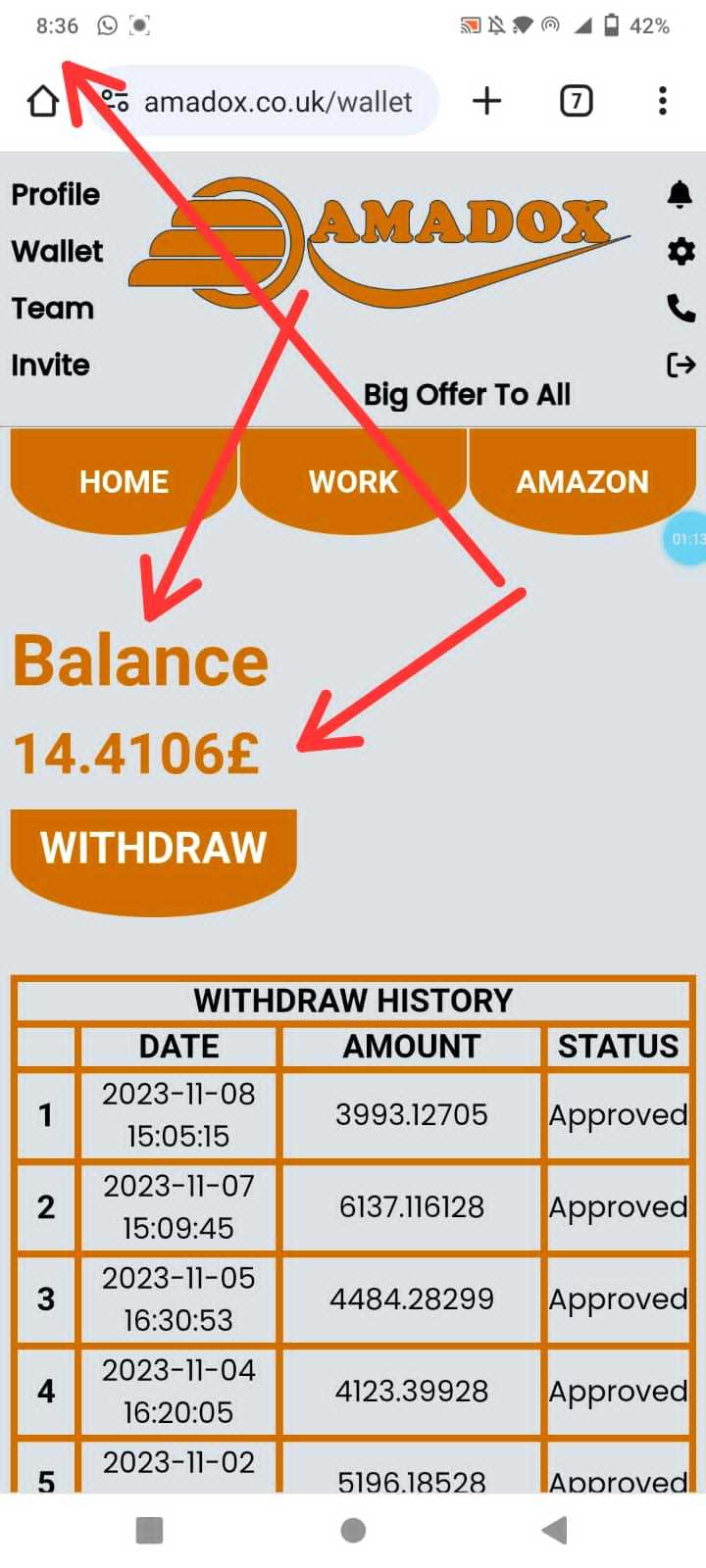Log out with the exit icon

pos(681,365)
